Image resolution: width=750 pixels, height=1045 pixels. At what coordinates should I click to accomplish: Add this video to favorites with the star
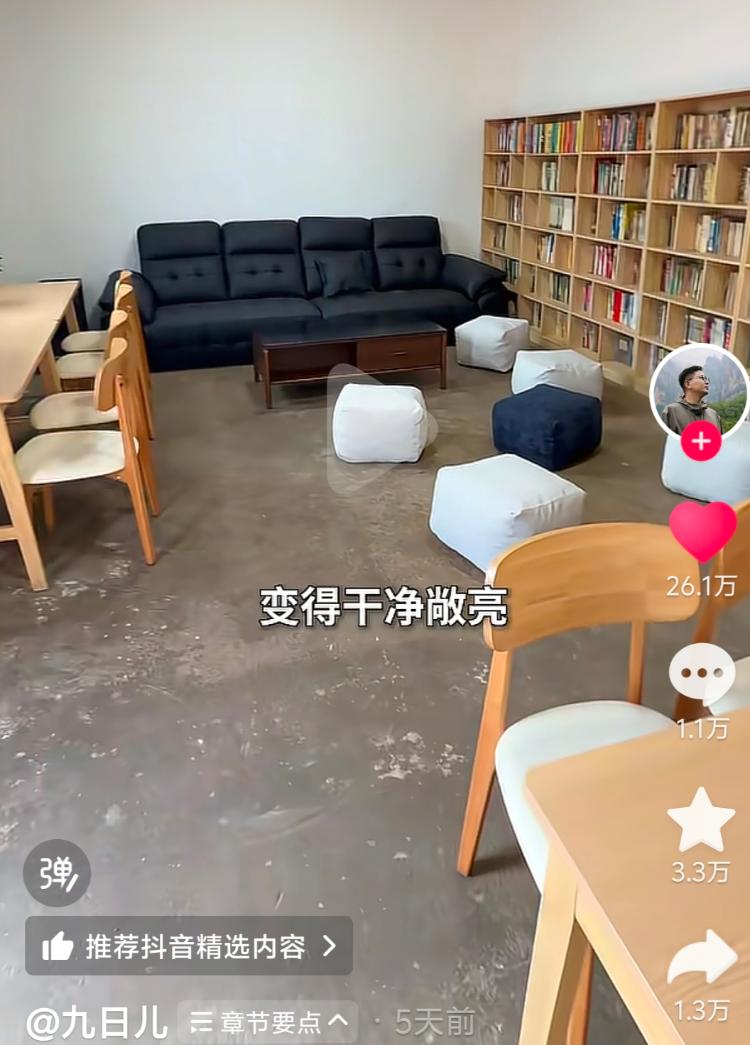pyautogui.click(x=701, y=821)
